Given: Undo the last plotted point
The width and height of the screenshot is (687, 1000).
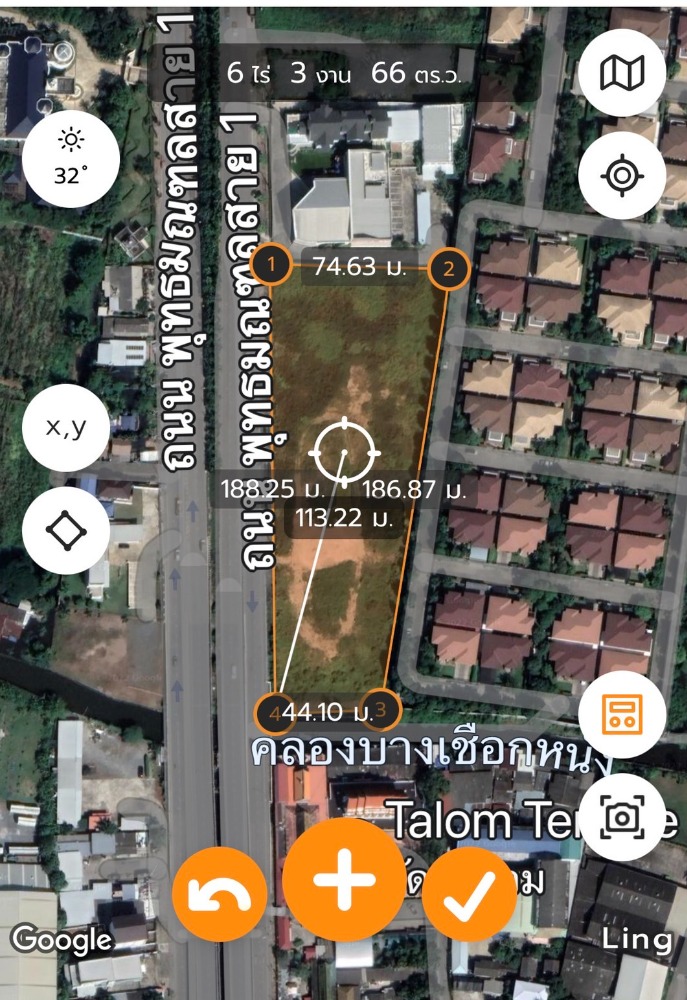Looking at the screenshot, I should (x=220, y=893).
